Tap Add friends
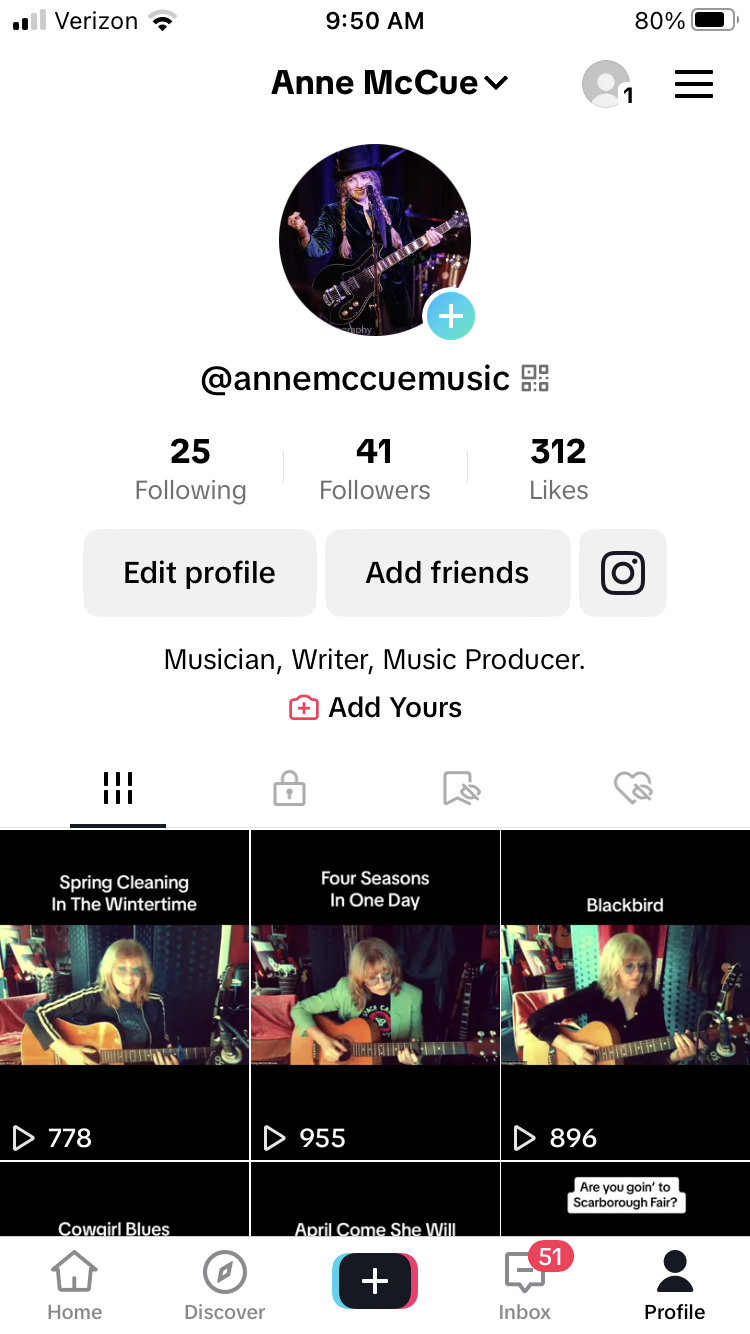Image resolution: width=750 pixels, height=1334 pixels. pyautogui.click(x=447, y=573)
